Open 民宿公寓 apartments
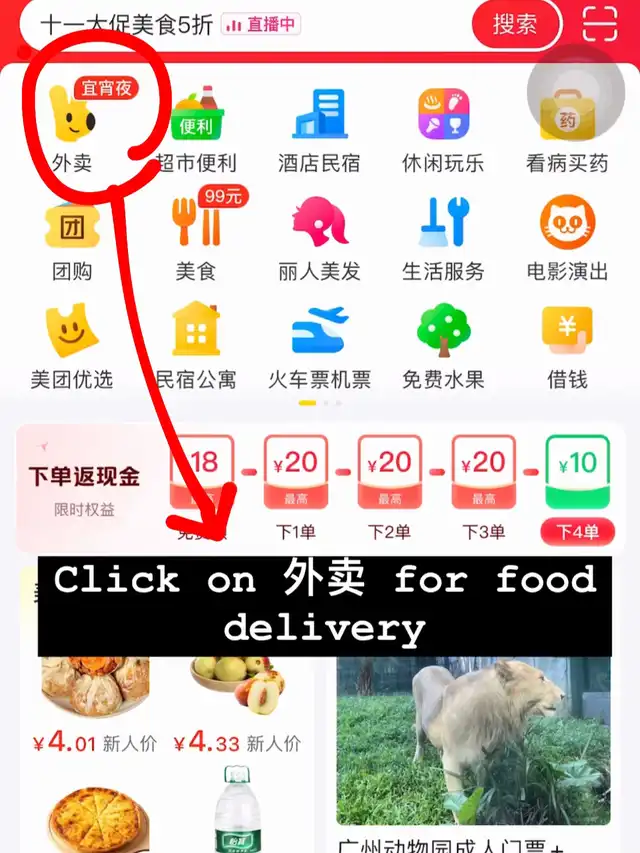Image resolution: width=640 pixels, height=853 pixels. tap(196, 347)
